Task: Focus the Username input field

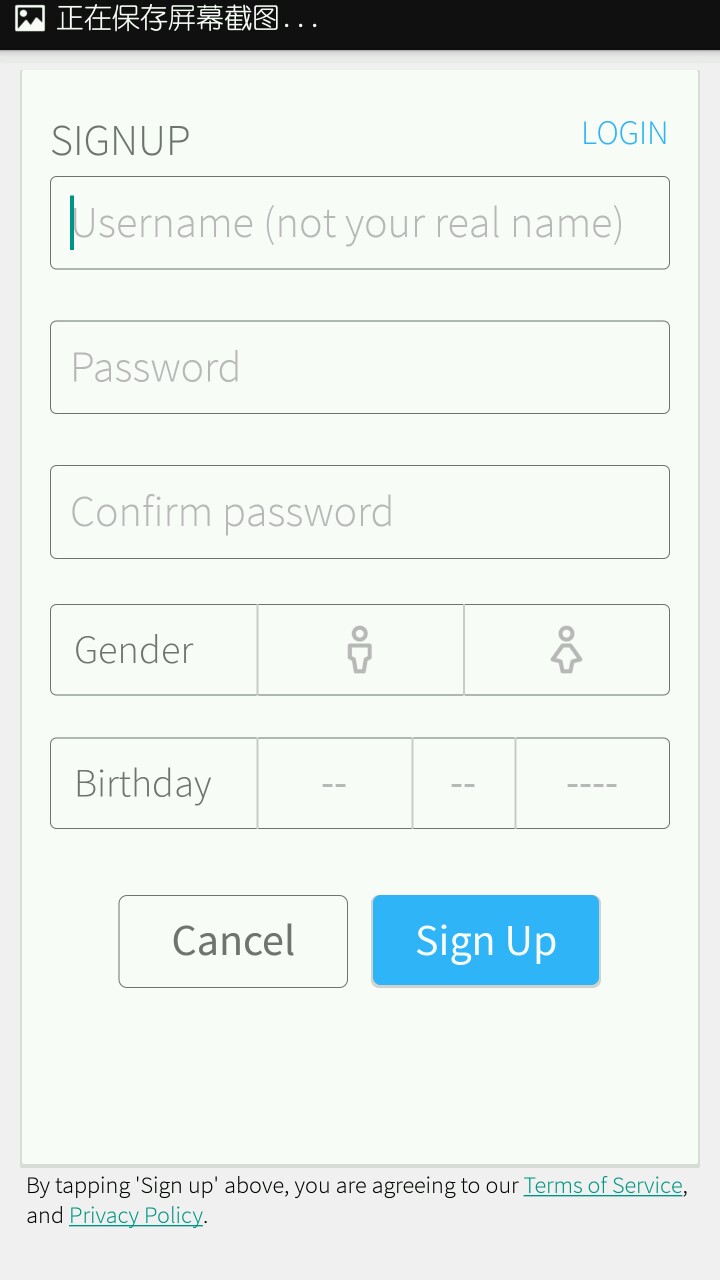Action: coord(360,223)
